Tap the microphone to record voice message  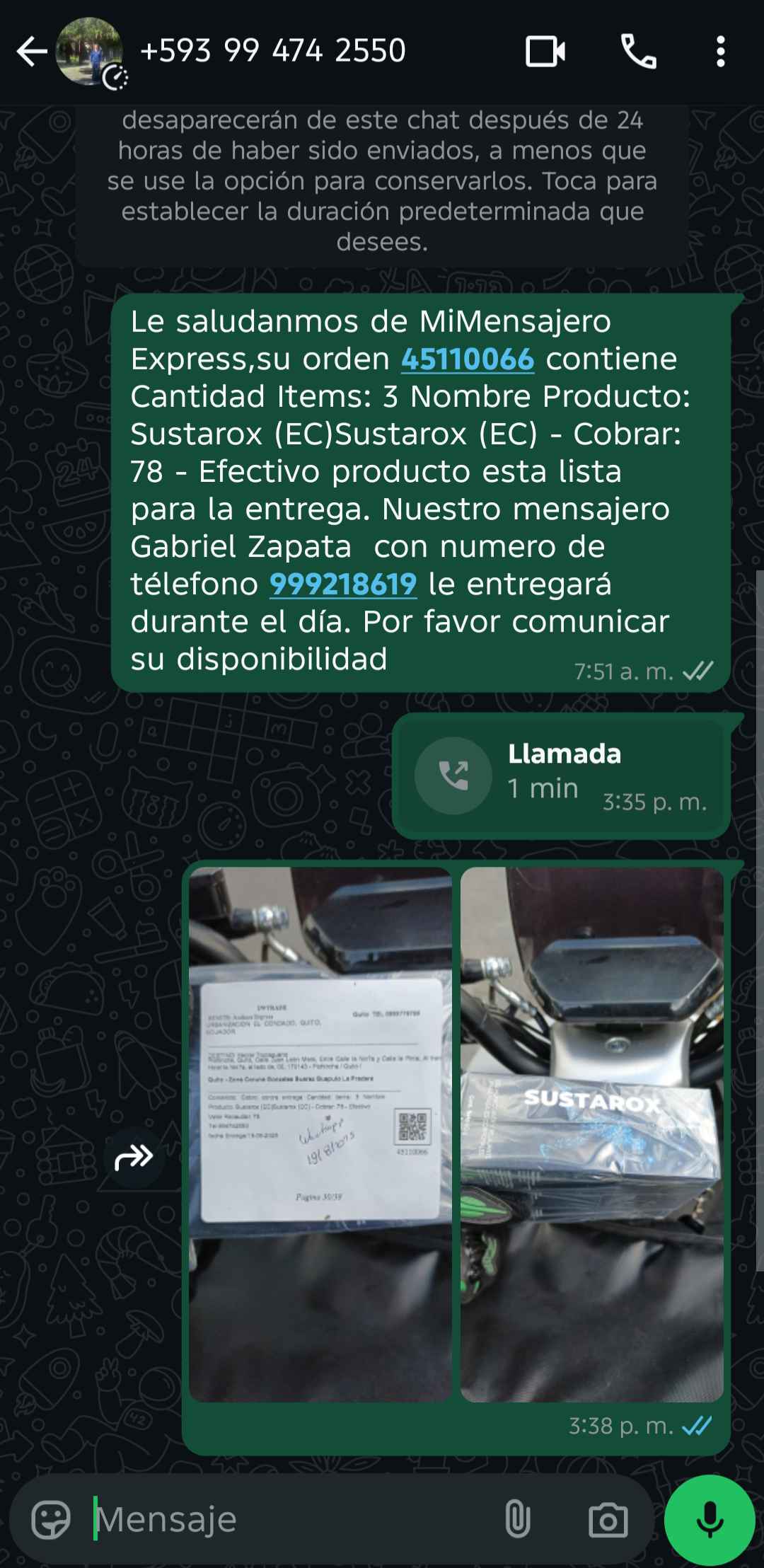(710, 1518)
